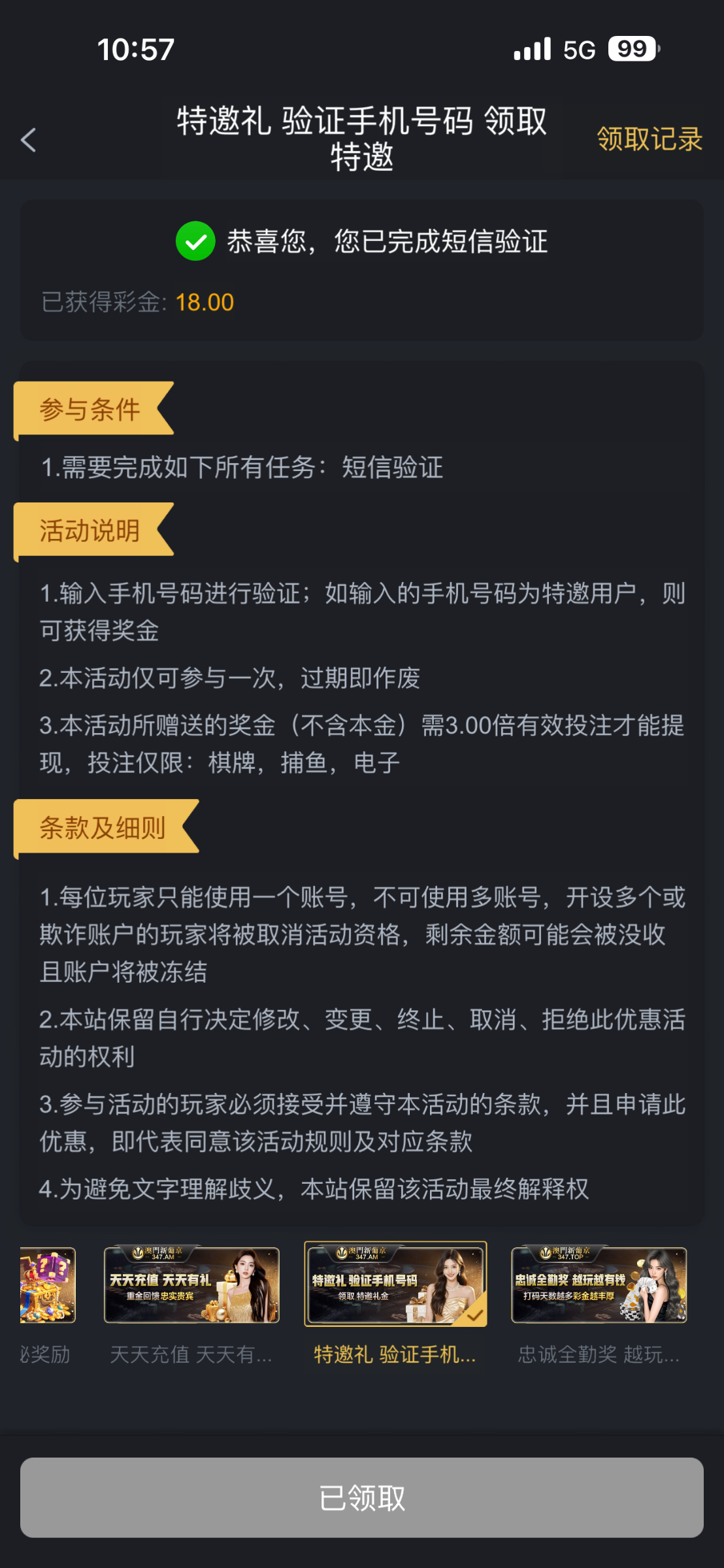Open 领取记录 claim records
This screenshot has height=1568, width=724.
tap(649, 139)
